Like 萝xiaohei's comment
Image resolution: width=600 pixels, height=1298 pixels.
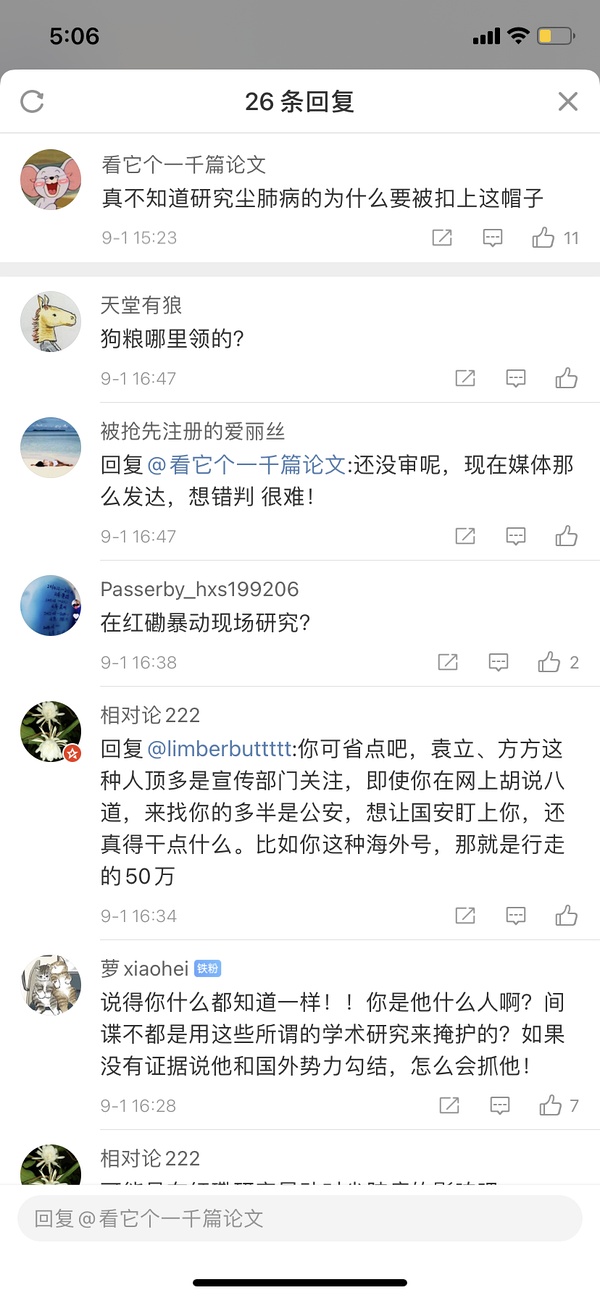550,1105
